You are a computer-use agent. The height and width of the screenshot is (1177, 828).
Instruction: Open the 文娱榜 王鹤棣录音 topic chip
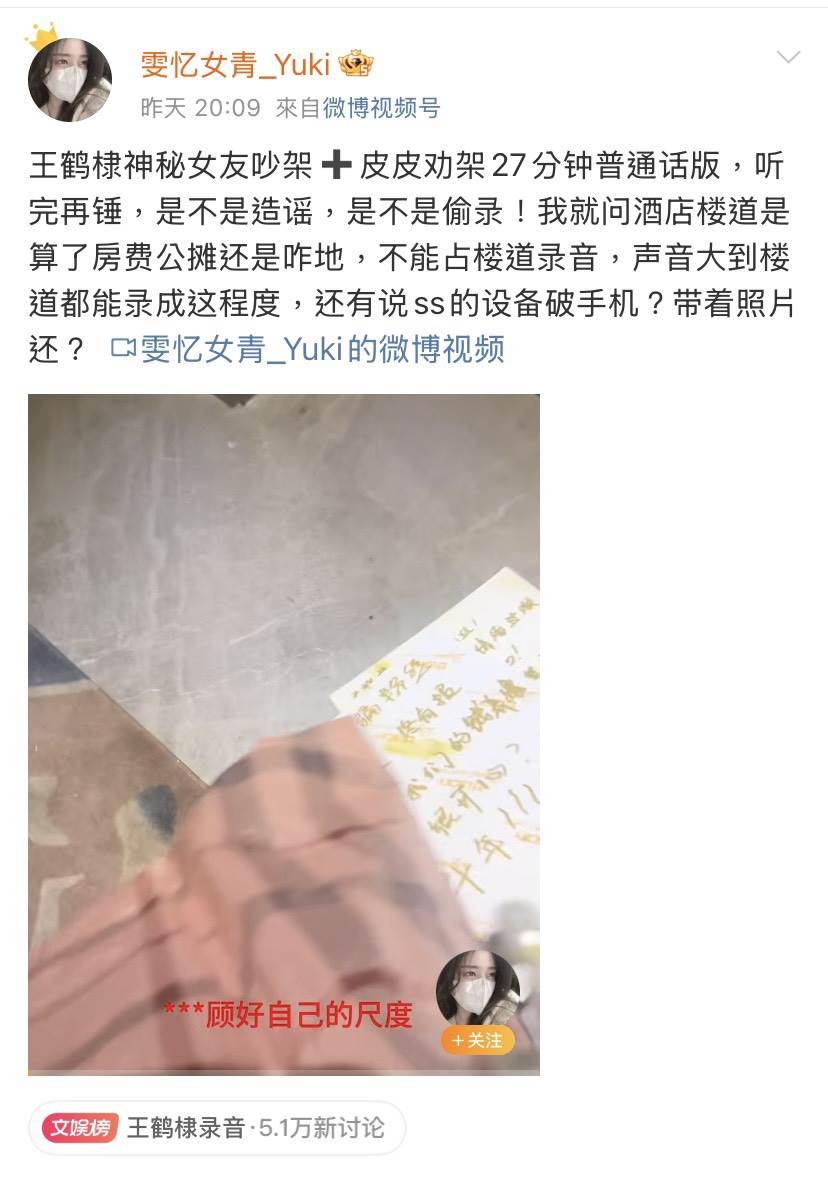pyautogui.click(x=215, y=1128)
